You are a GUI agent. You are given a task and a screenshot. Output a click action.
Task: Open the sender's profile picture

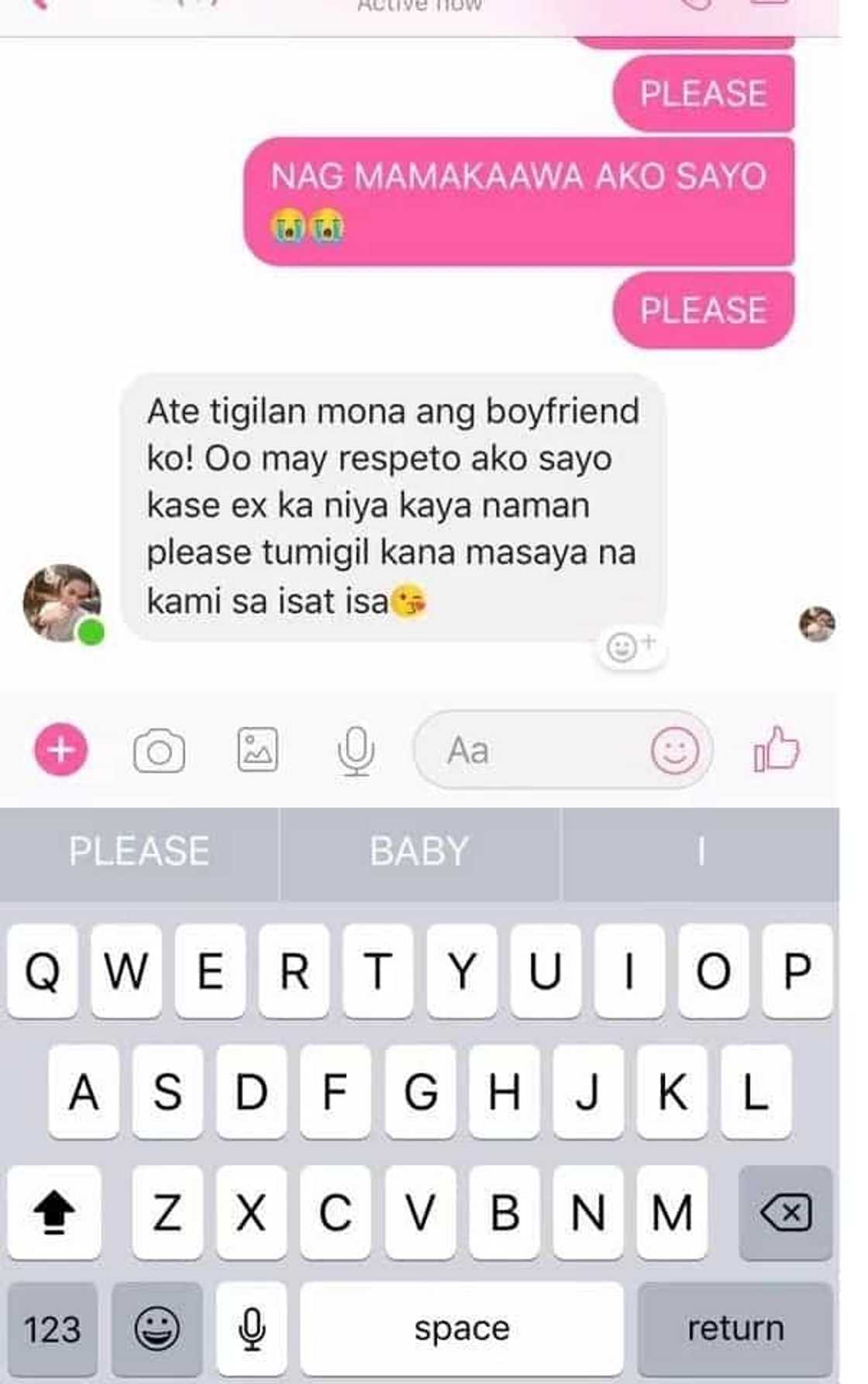click(x=62, y=603)
